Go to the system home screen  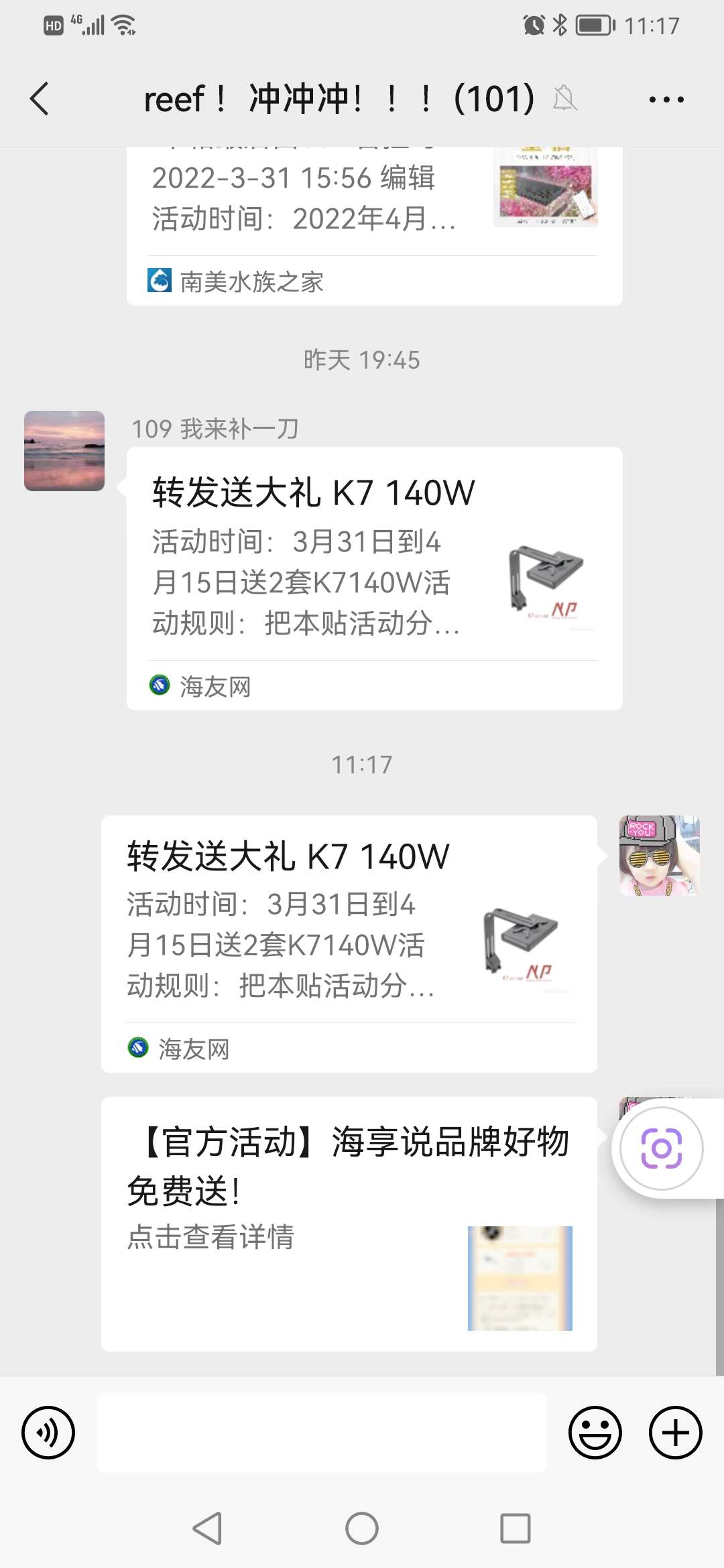[x=362, y=1528]
